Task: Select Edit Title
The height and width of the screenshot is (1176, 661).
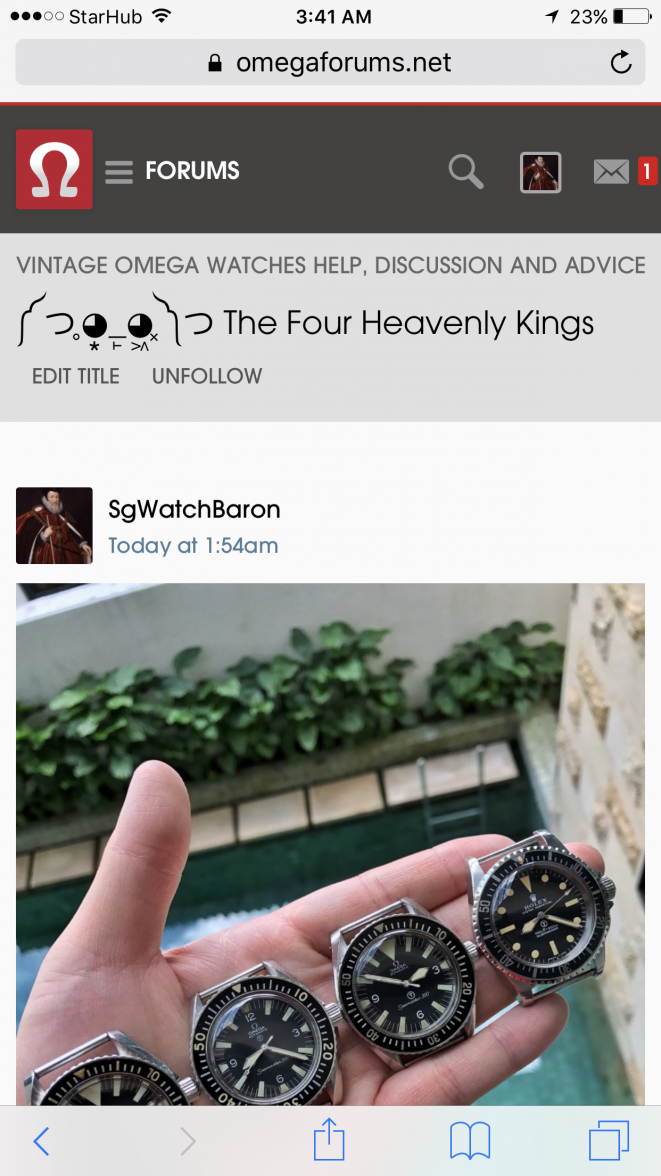Action: (75, 376)
